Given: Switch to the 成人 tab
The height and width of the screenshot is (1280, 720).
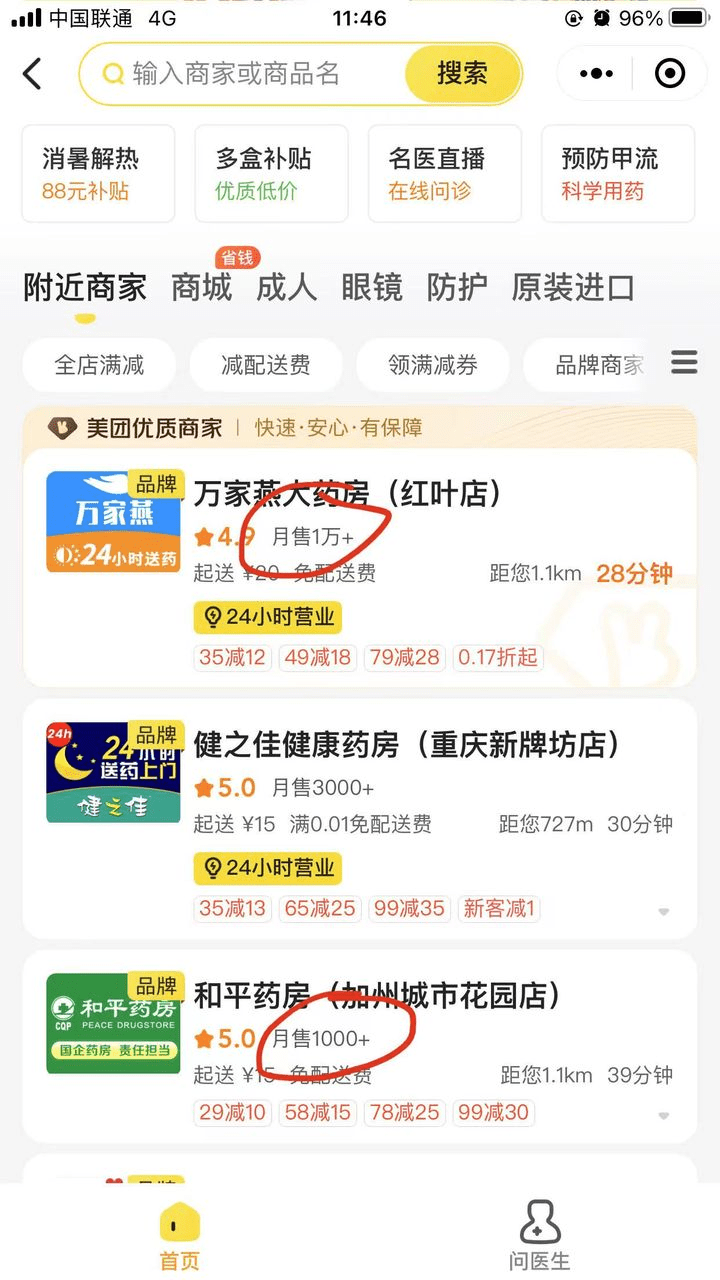Looking at the screenshot, I should [286, 288].
